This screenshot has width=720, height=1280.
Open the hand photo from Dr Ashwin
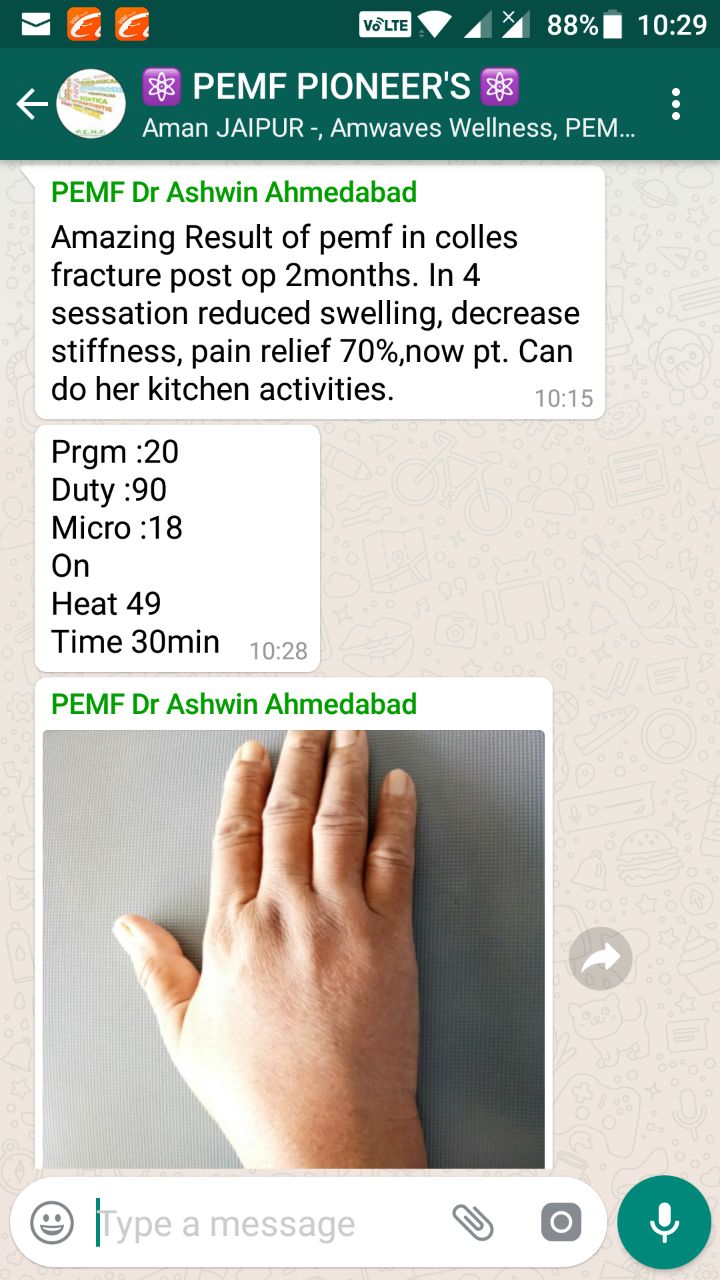[294, 949]
